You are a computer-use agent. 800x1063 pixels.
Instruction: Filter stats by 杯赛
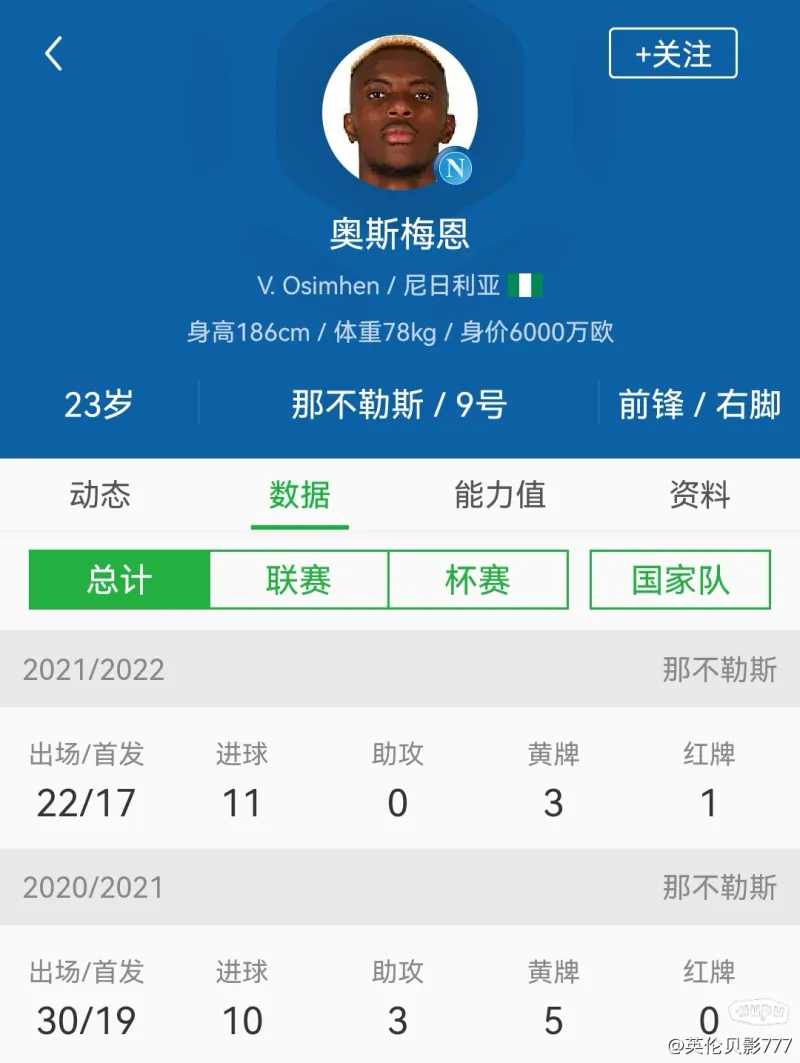(478, 580)
